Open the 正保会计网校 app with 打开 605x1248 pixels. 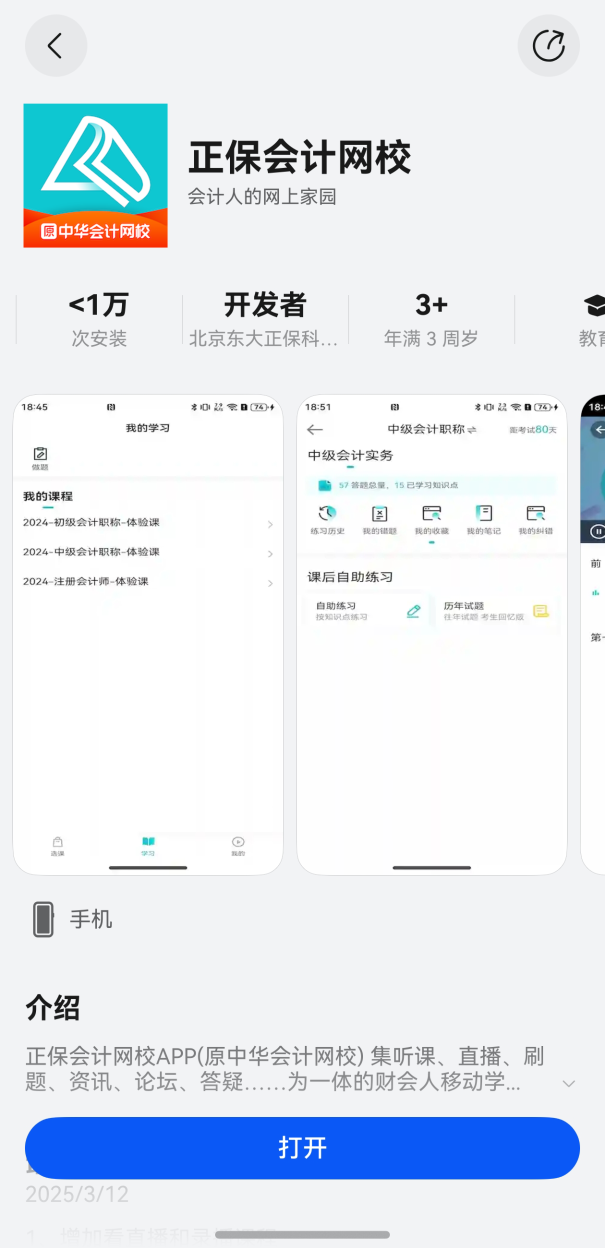(302, 1147)
